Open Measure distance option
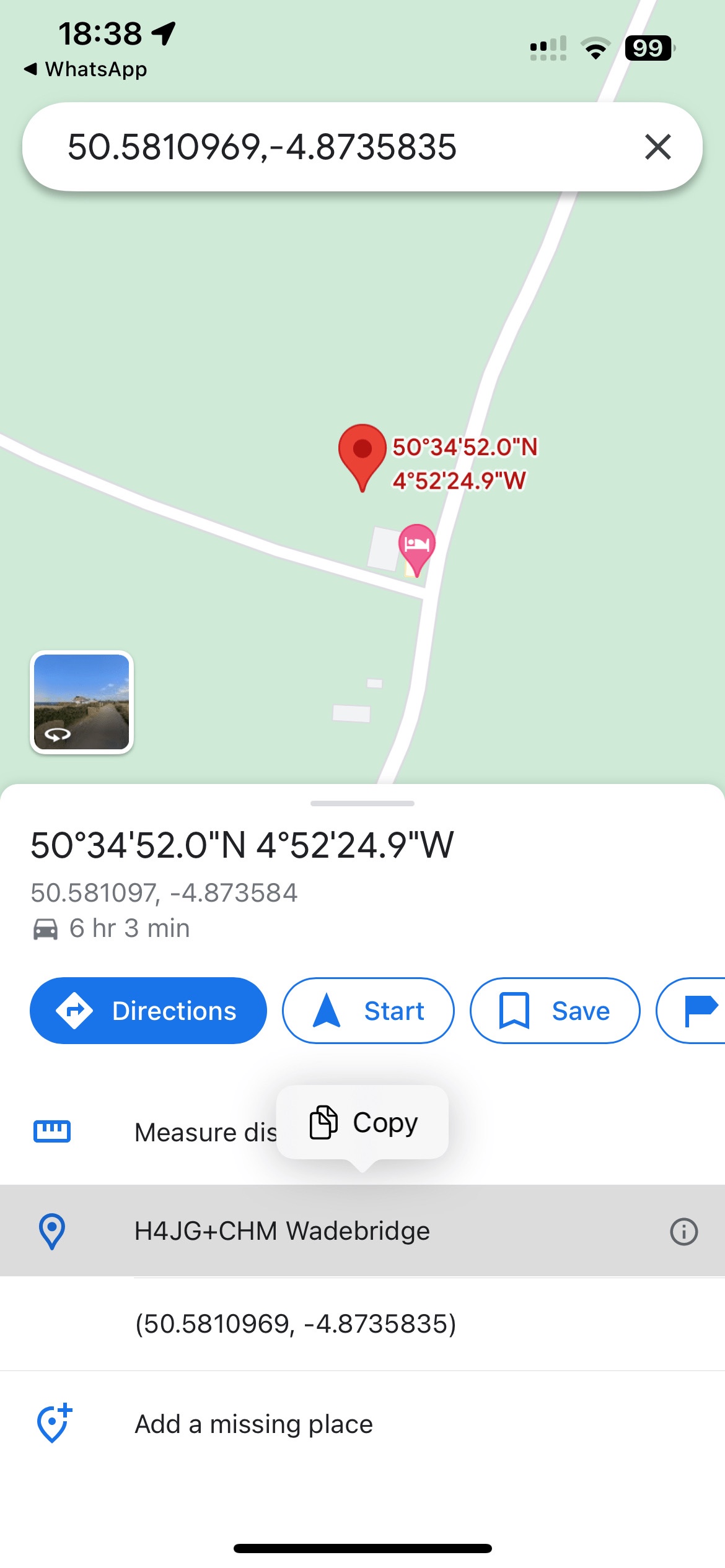This screenshot has width=725, height=1568. (x=186, y=1132)
